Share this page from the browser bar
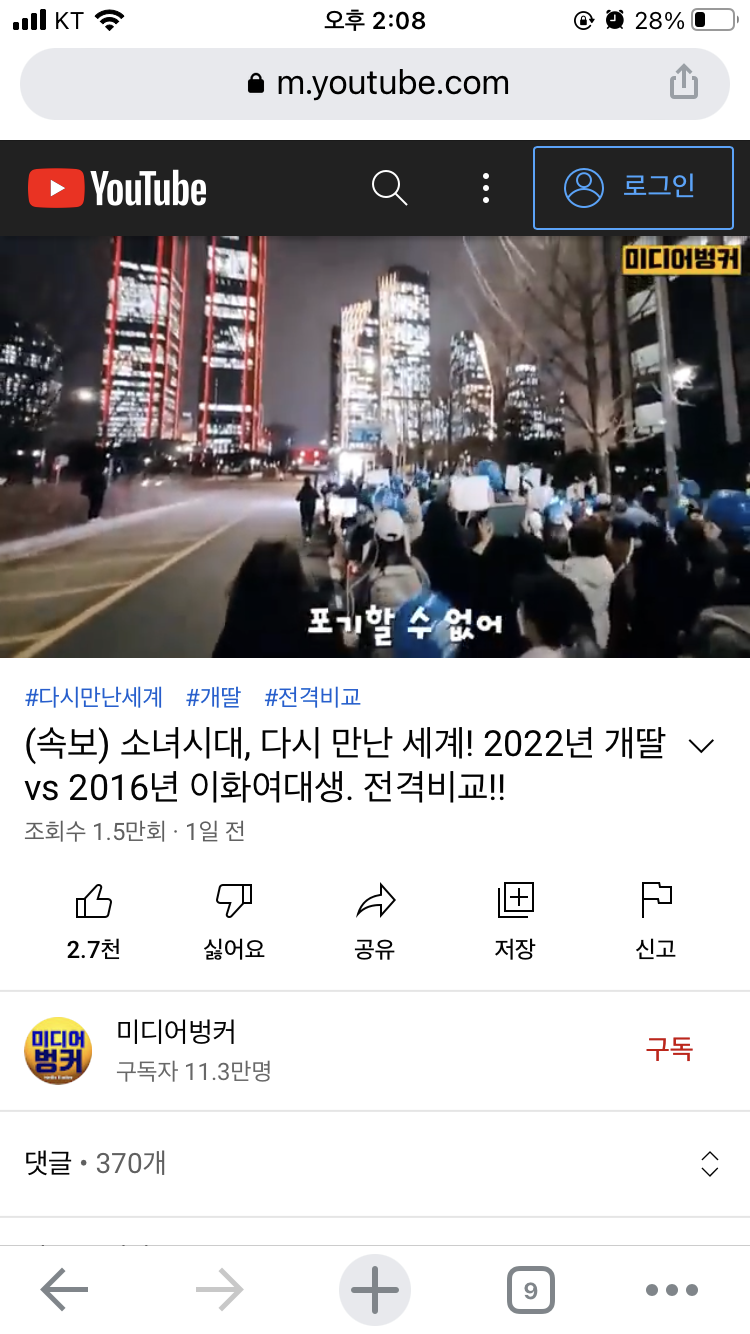The height and width of the screenshot is (1334, 750). tap(683, 82)
